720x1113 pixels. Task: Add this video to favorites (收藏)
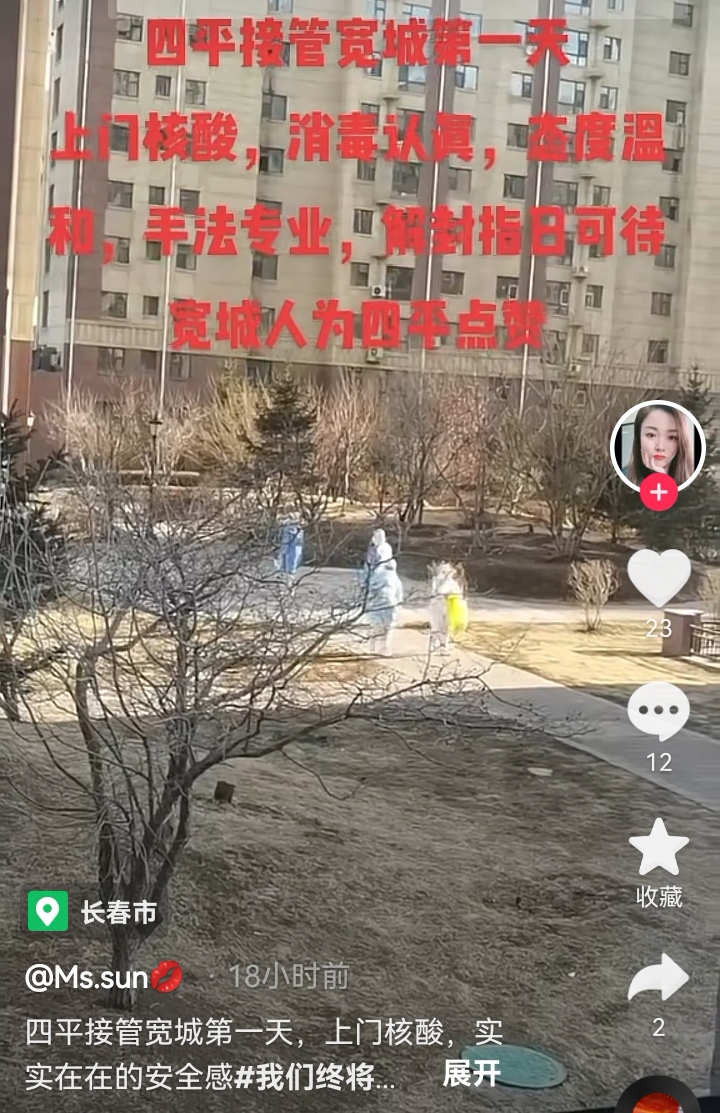pos(658,847)
